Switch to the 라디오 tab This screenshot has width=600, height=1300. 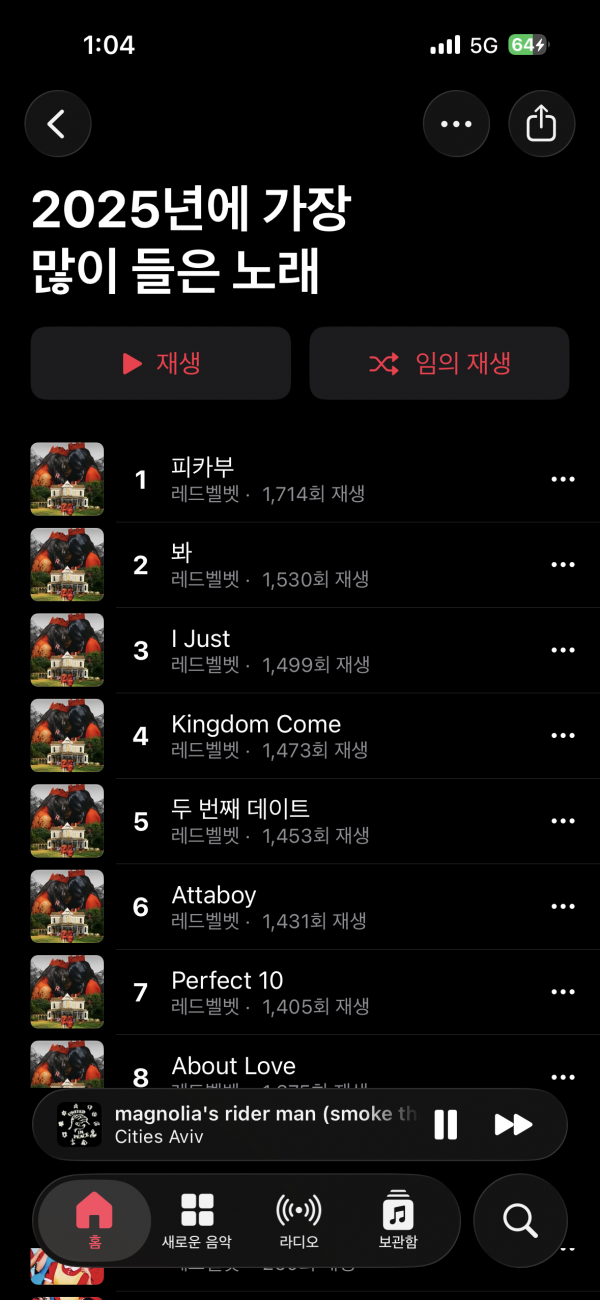298,1220
